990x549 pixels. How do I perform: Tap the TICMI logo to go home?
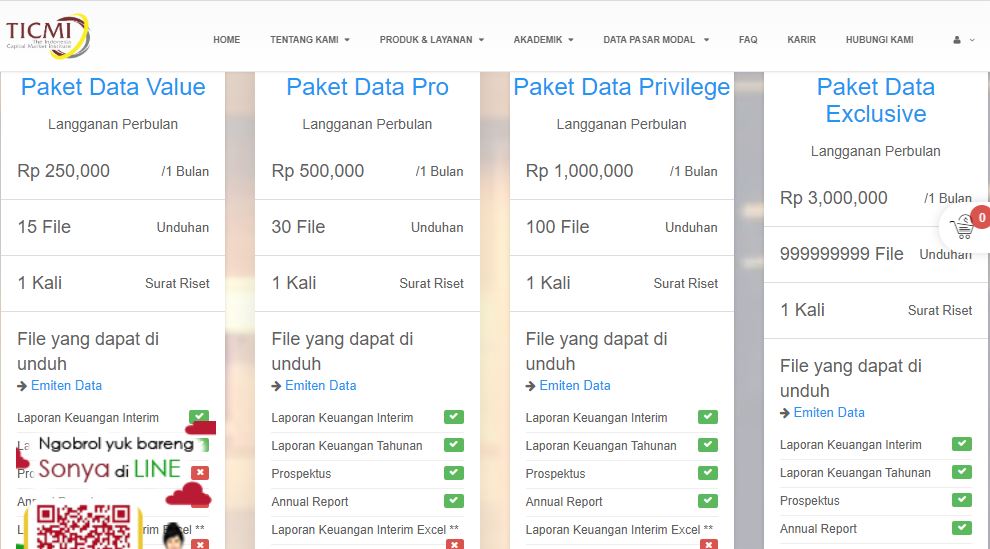click(48, 36)
